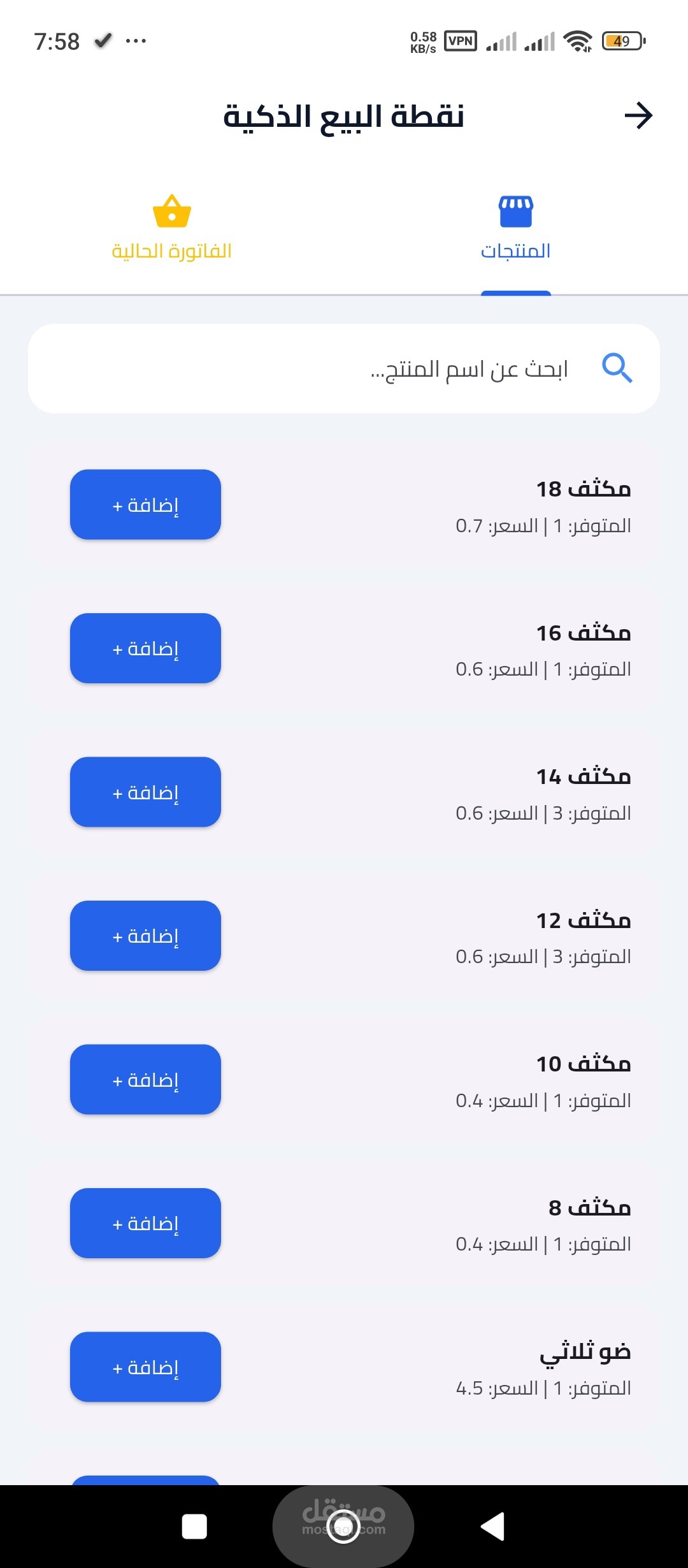The image size is (688, 1568).
Task: Select the المنتجات tab
Action: pyautogui.click(x=516, y=228)
